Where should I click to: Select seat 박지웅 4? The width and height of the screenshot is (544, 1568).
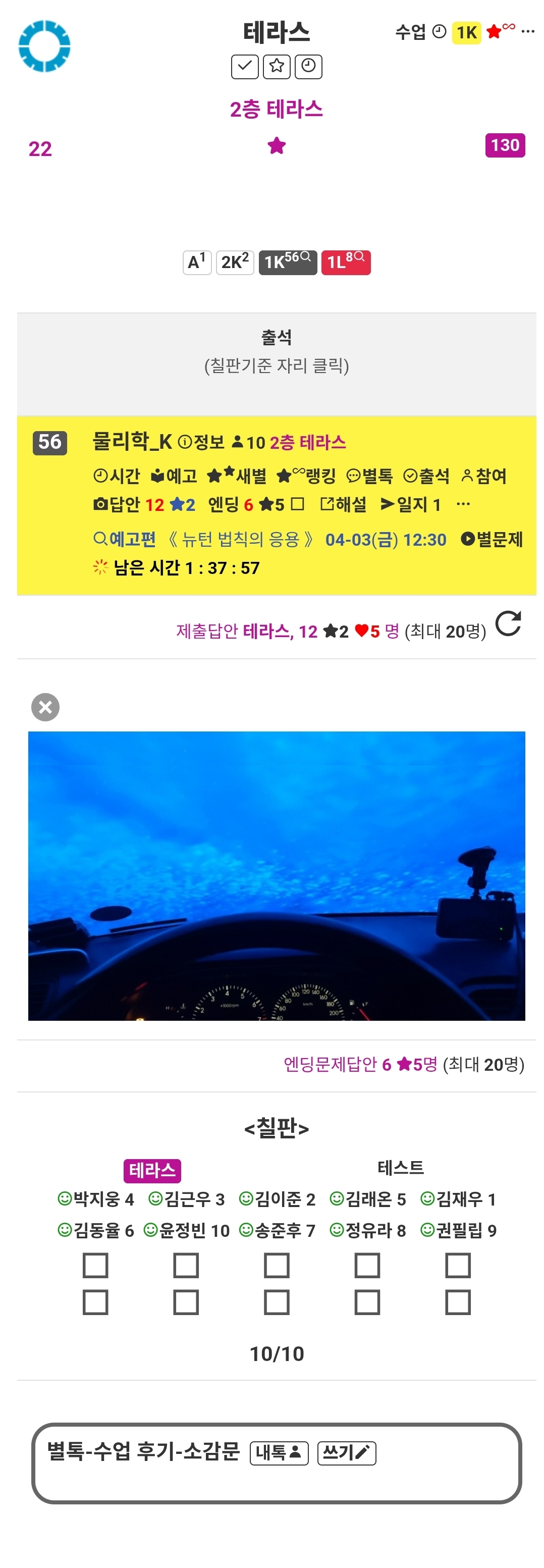click(95, 1199)
